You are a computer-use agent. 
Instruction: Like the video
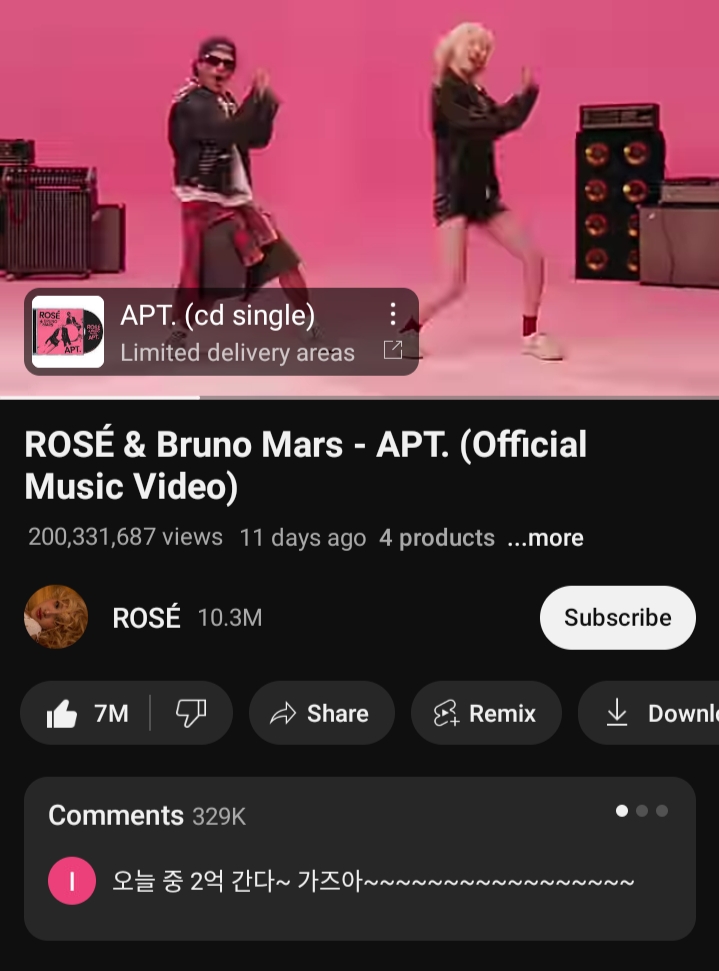tap(88, 713)
